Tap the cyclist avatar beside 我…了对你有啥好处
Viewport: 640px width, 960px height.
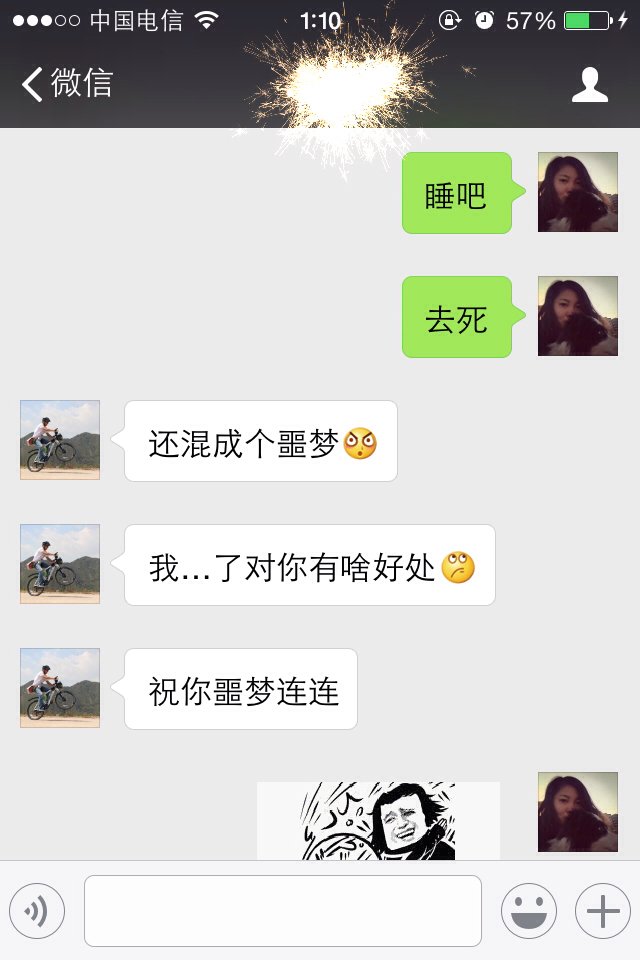tap(60, 564)
